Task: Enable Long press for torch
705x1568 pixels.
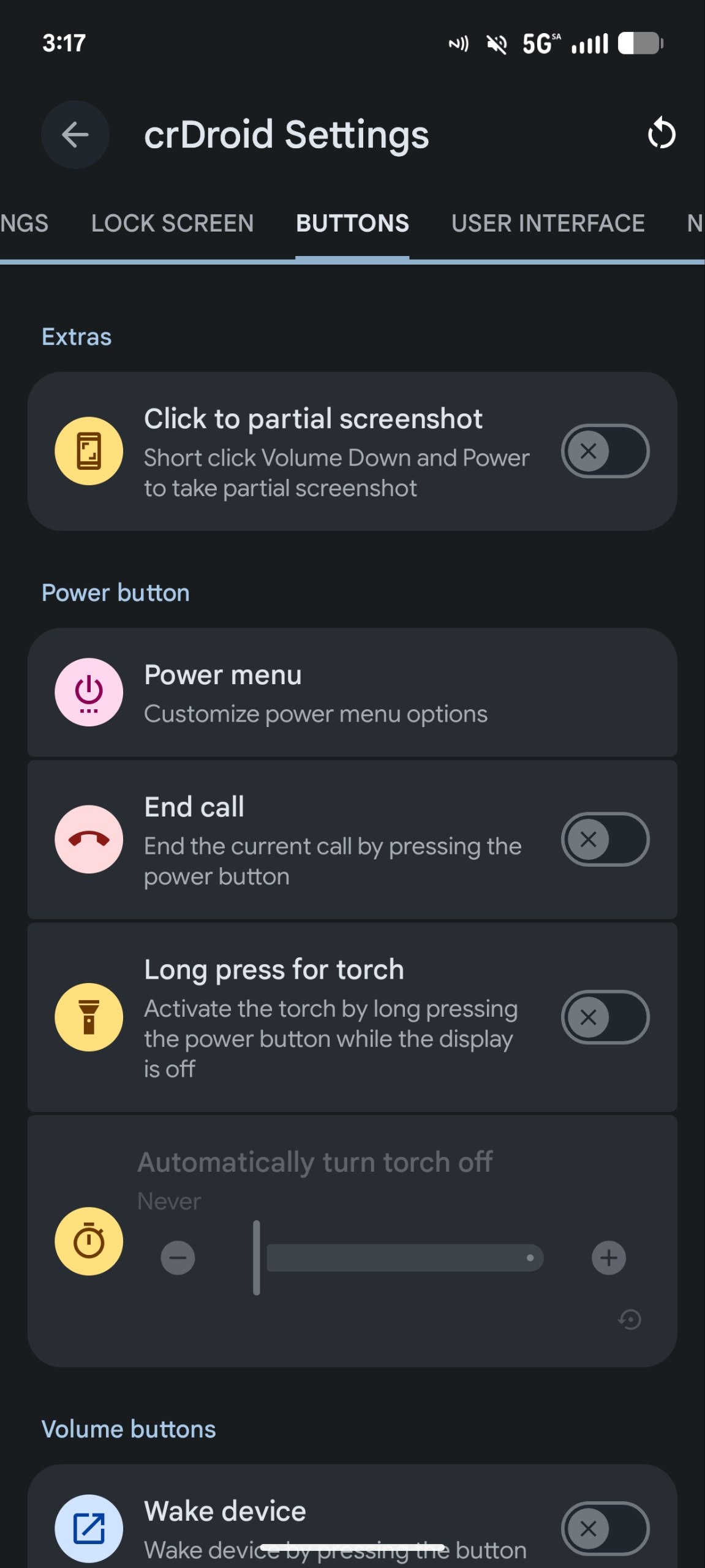Action: (605, 1017)
